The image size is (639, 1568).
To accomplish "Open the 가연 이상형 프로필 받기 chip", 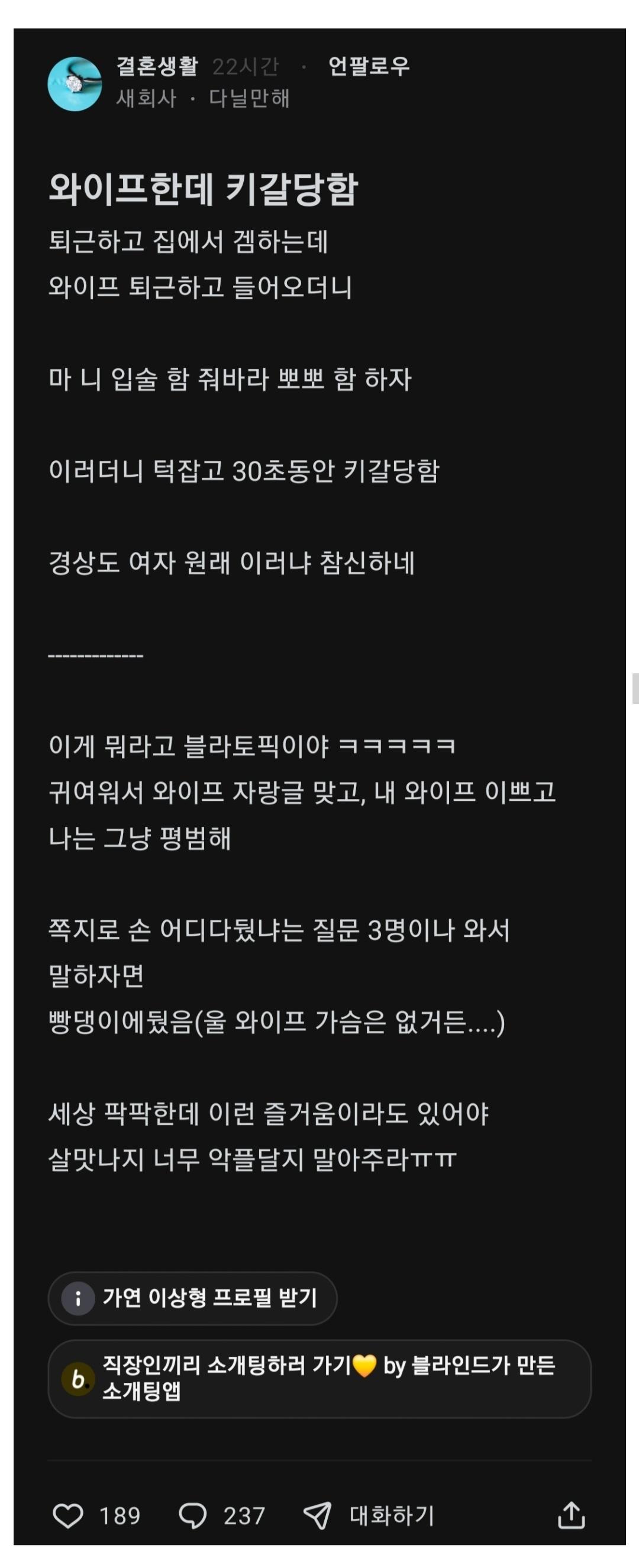I will point(192,1298).
